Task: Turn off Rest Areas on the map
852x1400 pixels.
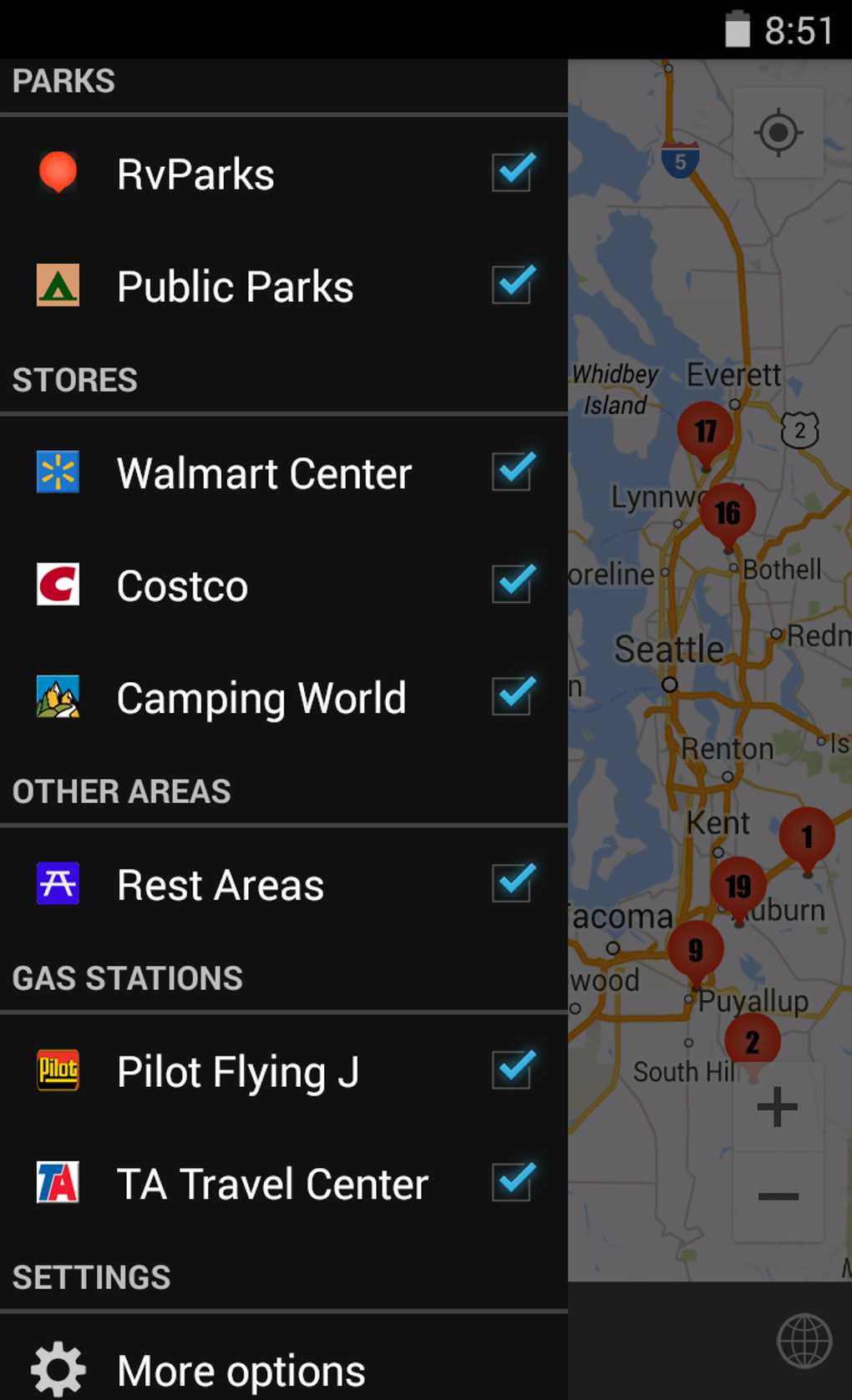Action: click(x=512, y=883)
